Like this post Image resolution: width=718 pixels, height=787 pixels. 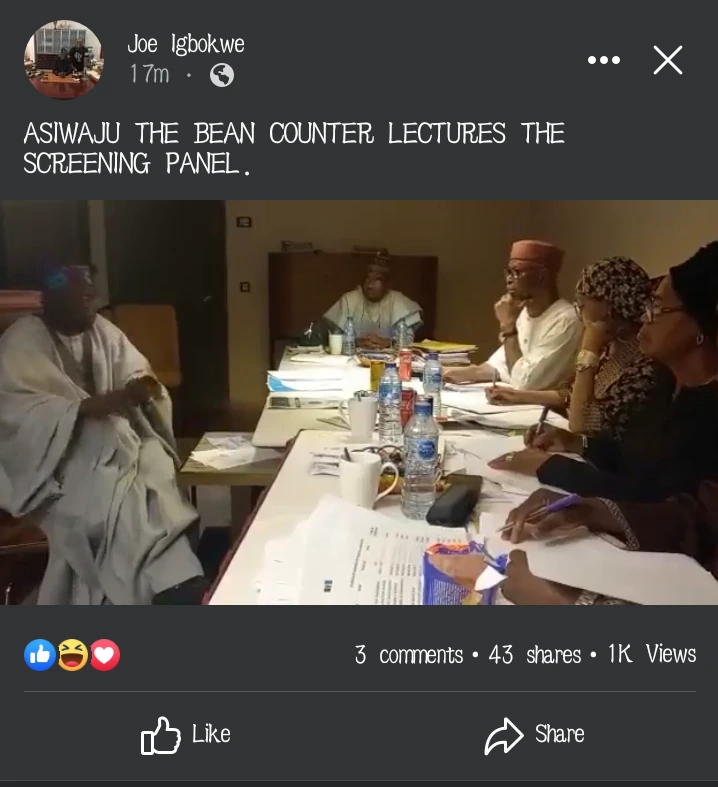pyautogui.click(x=186, y=735)
